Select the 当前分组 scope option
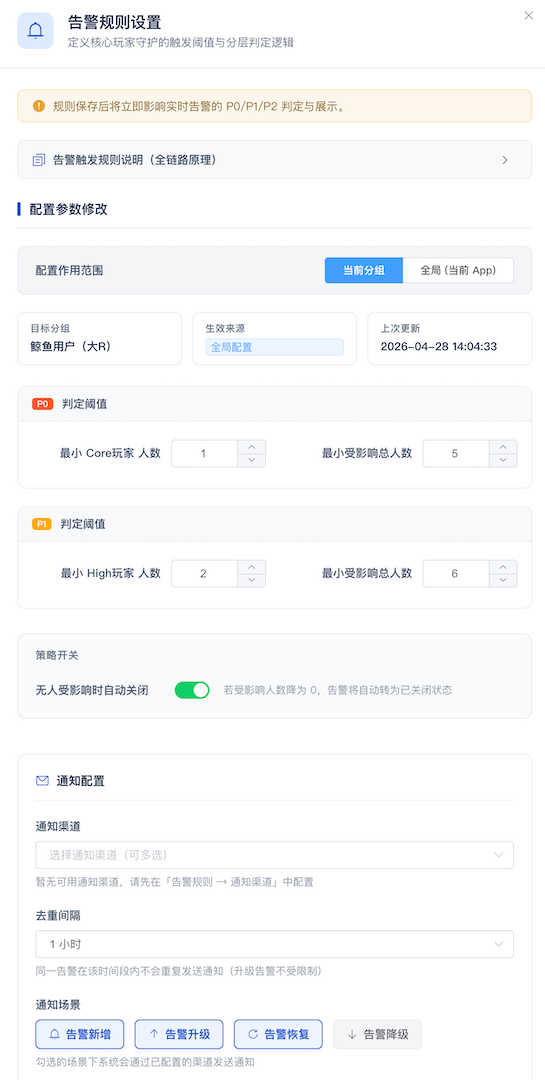545x1080 pixels. [363, 271]
